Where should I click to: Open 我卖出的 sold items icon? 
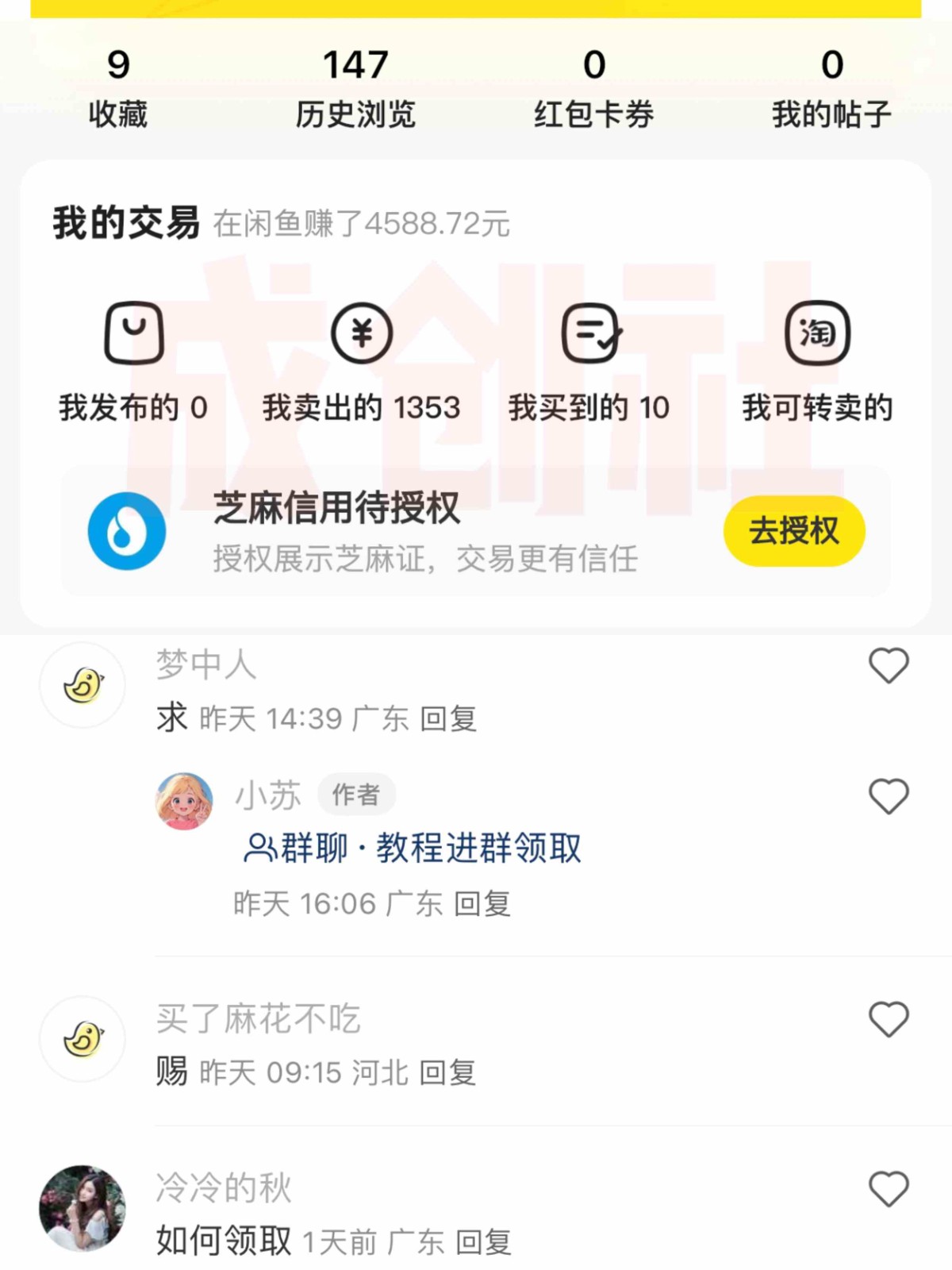pyautogui.click(x=361, y=333)
